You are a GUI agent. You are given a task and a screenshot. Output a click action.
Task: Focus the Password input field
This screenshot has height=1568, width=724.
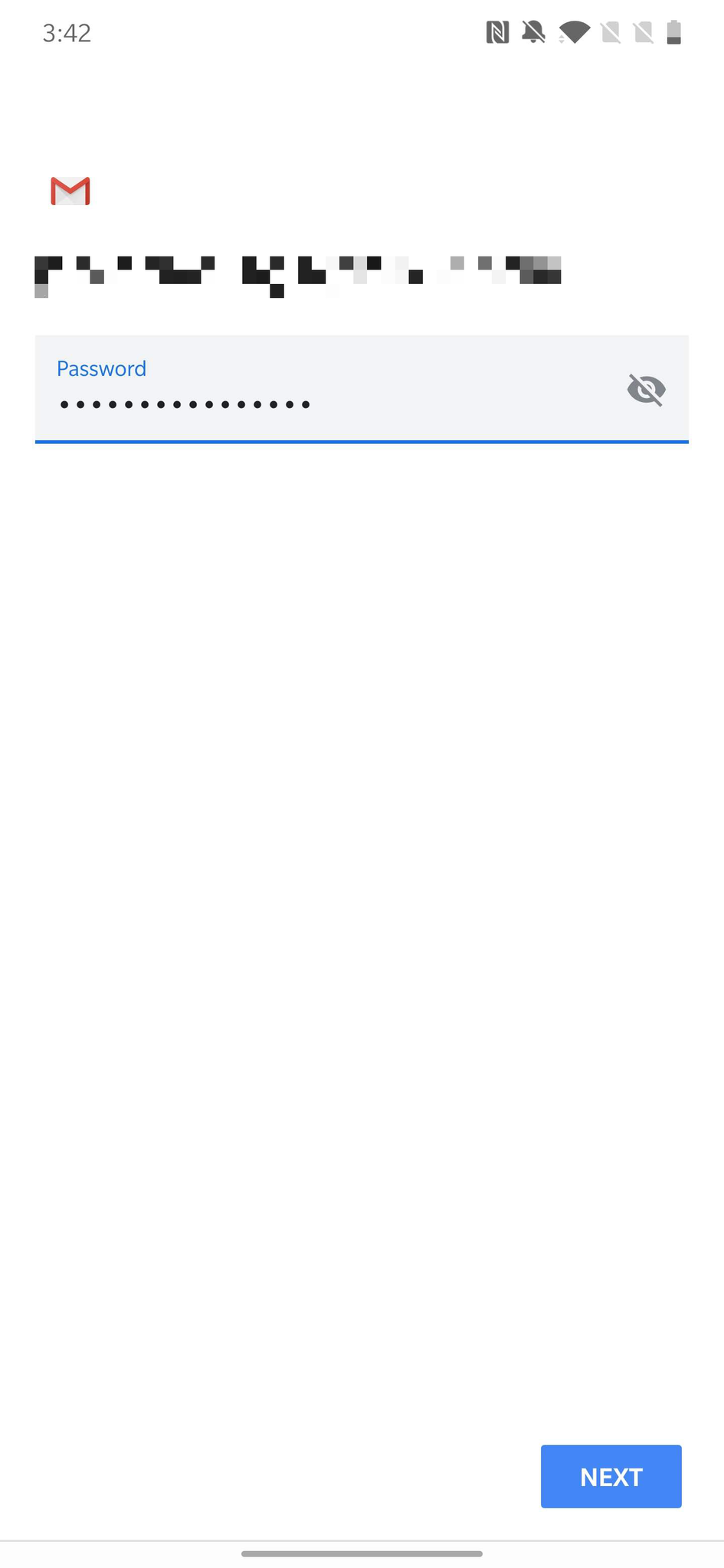coord(322,390)
